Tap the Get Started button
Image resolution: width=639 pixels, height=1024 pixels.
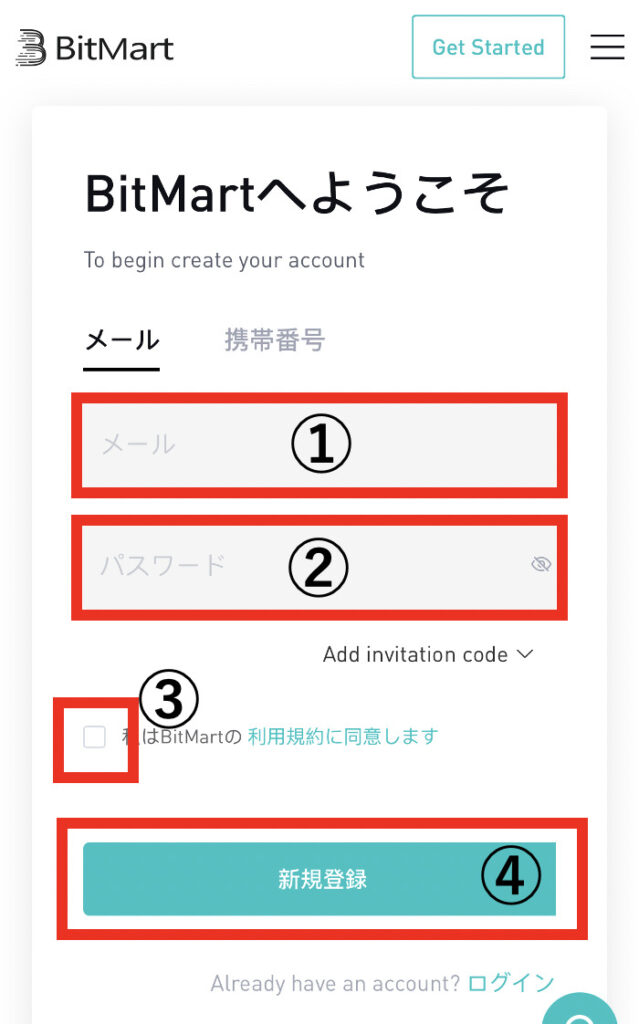[488, 47]
